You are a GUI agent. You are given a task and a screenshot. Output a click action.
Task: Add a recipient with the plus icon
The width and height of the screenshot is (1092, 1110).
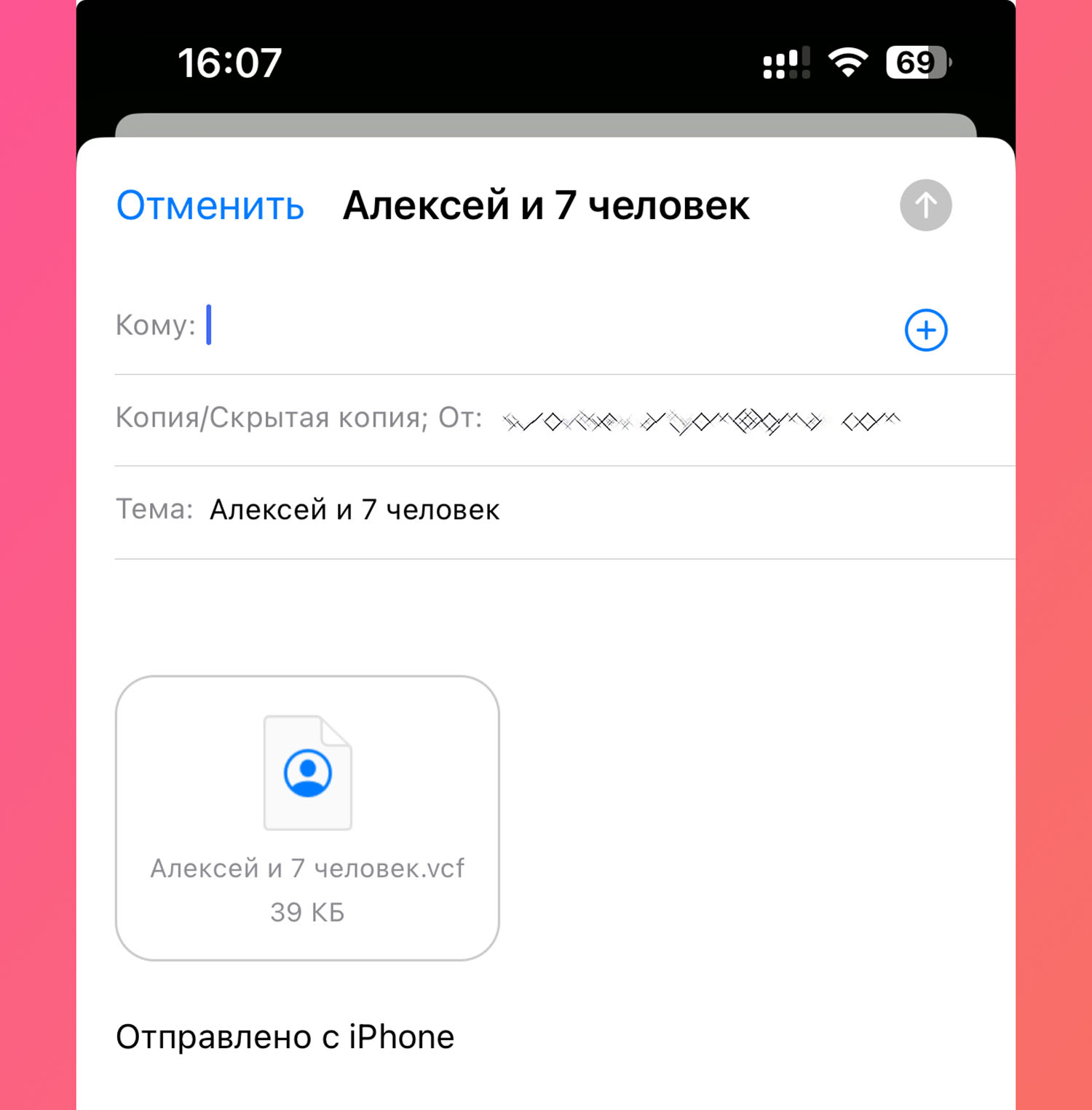925,330
